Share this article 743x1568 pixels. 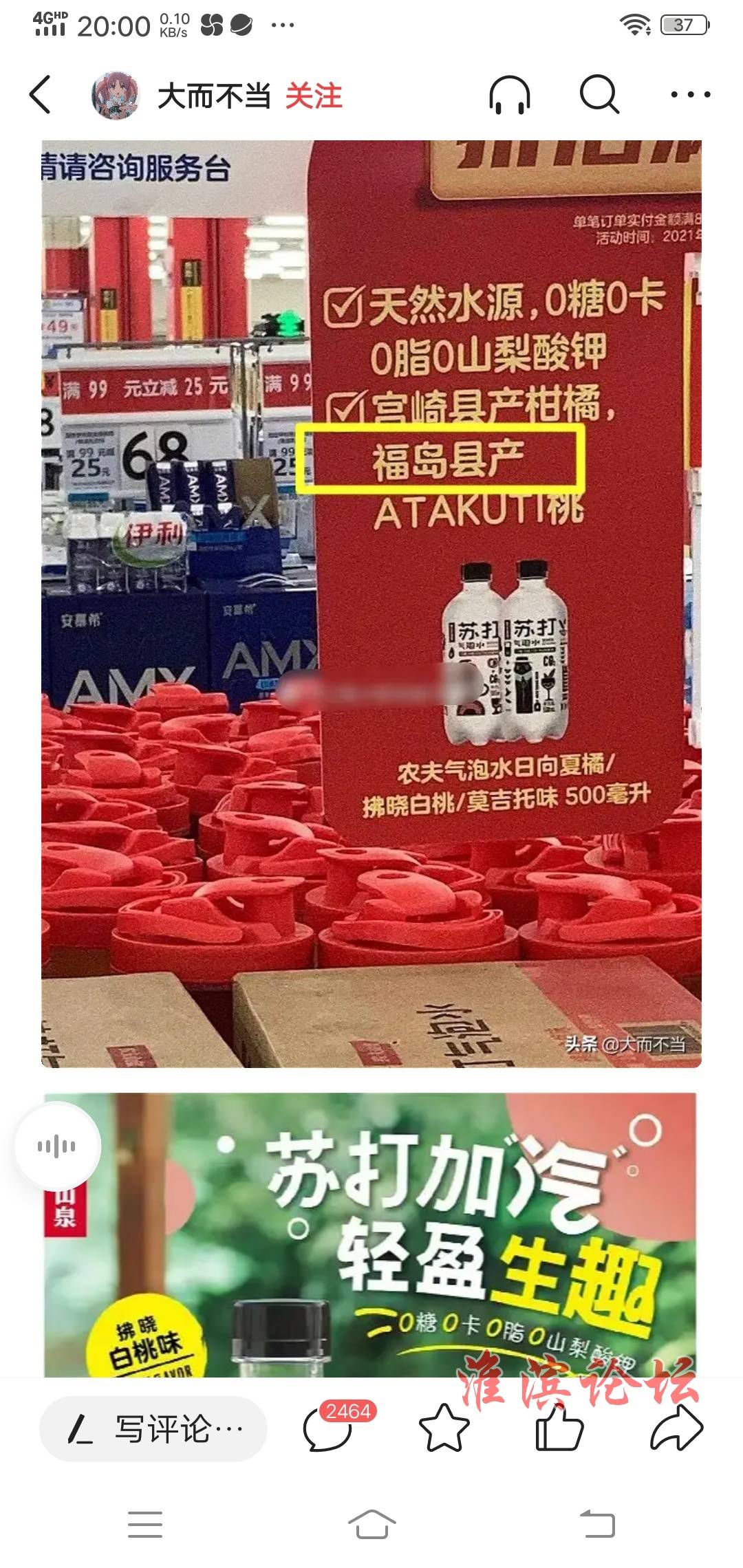[676, 1428]
